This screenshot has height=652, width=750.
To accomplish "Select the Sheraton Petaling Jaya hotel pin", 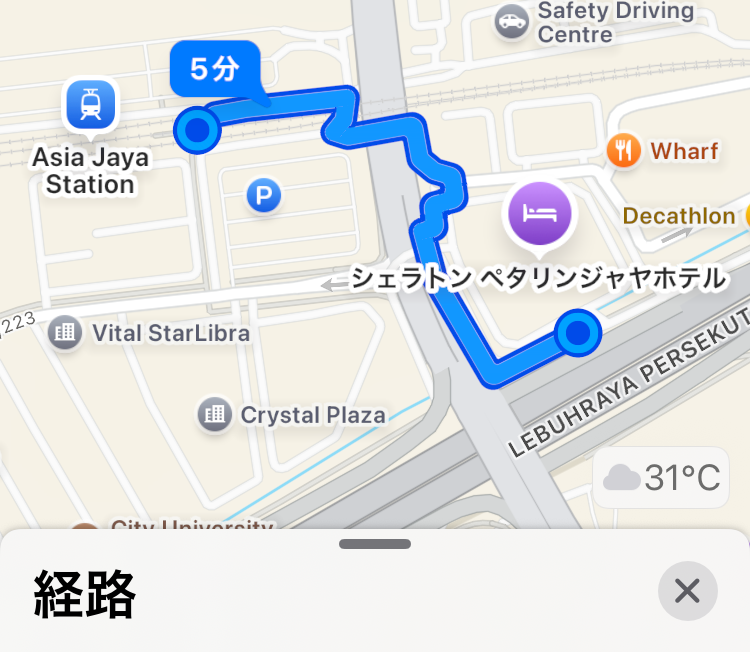I will [540, 214].
